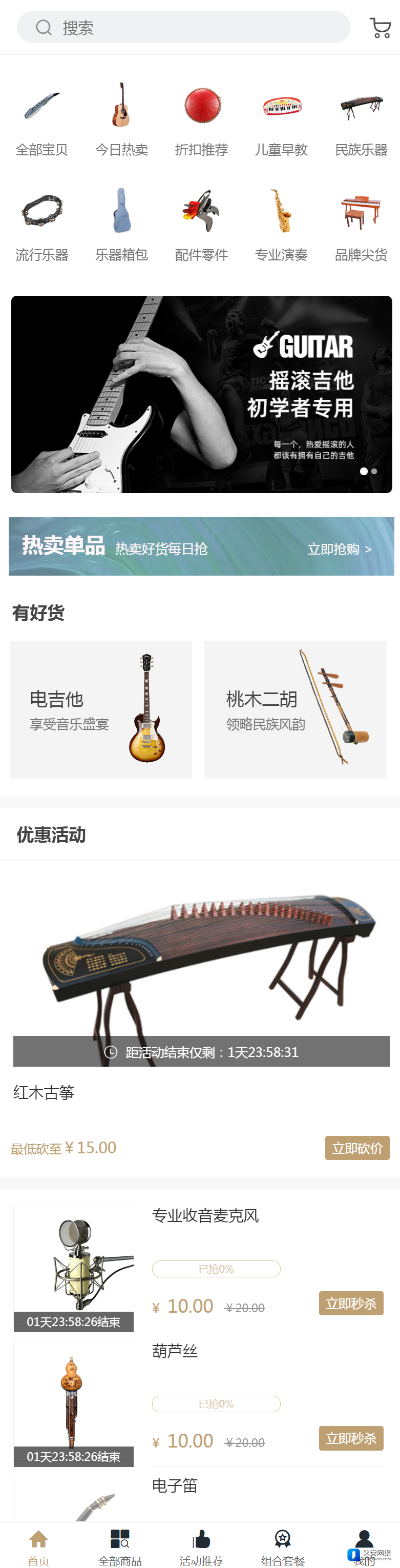Go to the 儿童早教 category
The height and width of the screenshot is (1568, 400).
281,120
